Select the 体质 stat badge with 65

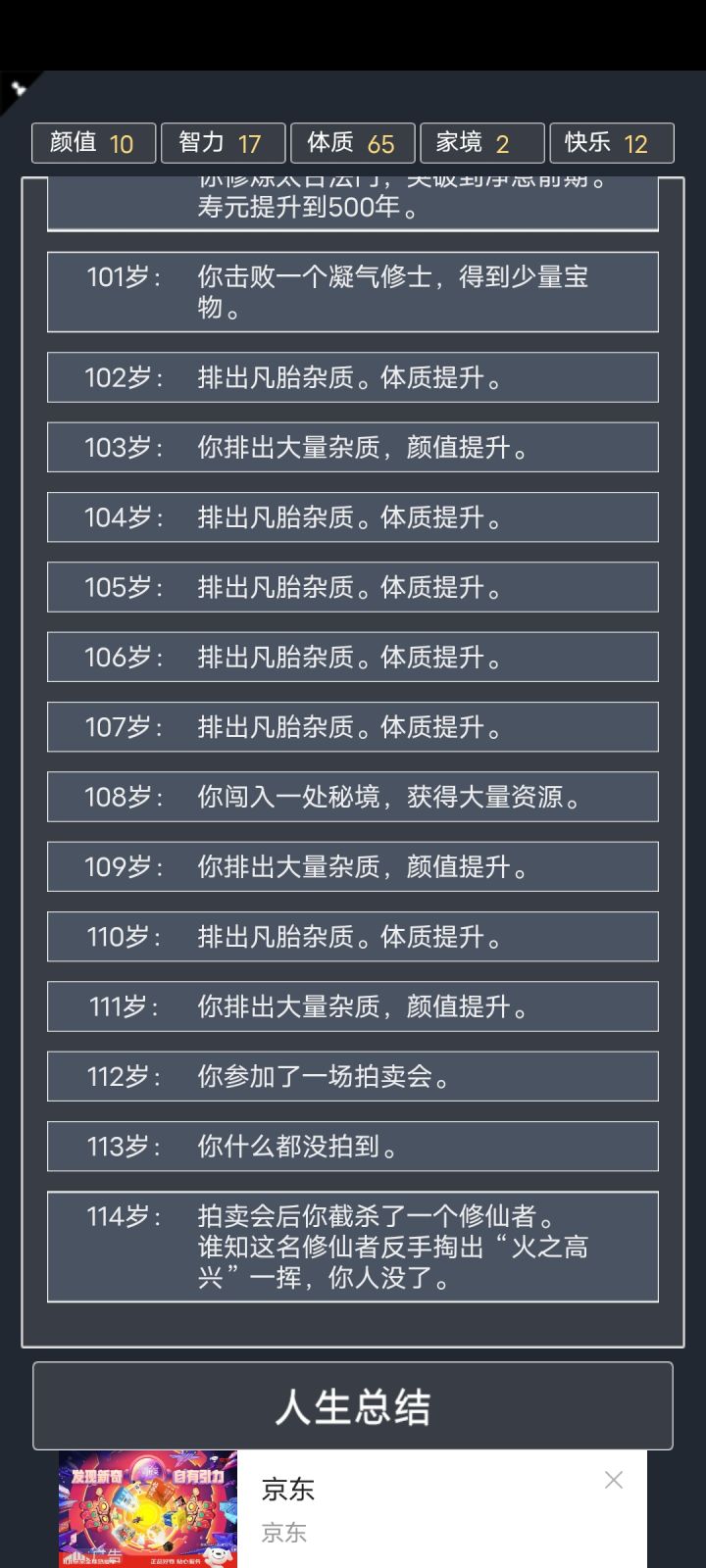click(x=352, y=143)
